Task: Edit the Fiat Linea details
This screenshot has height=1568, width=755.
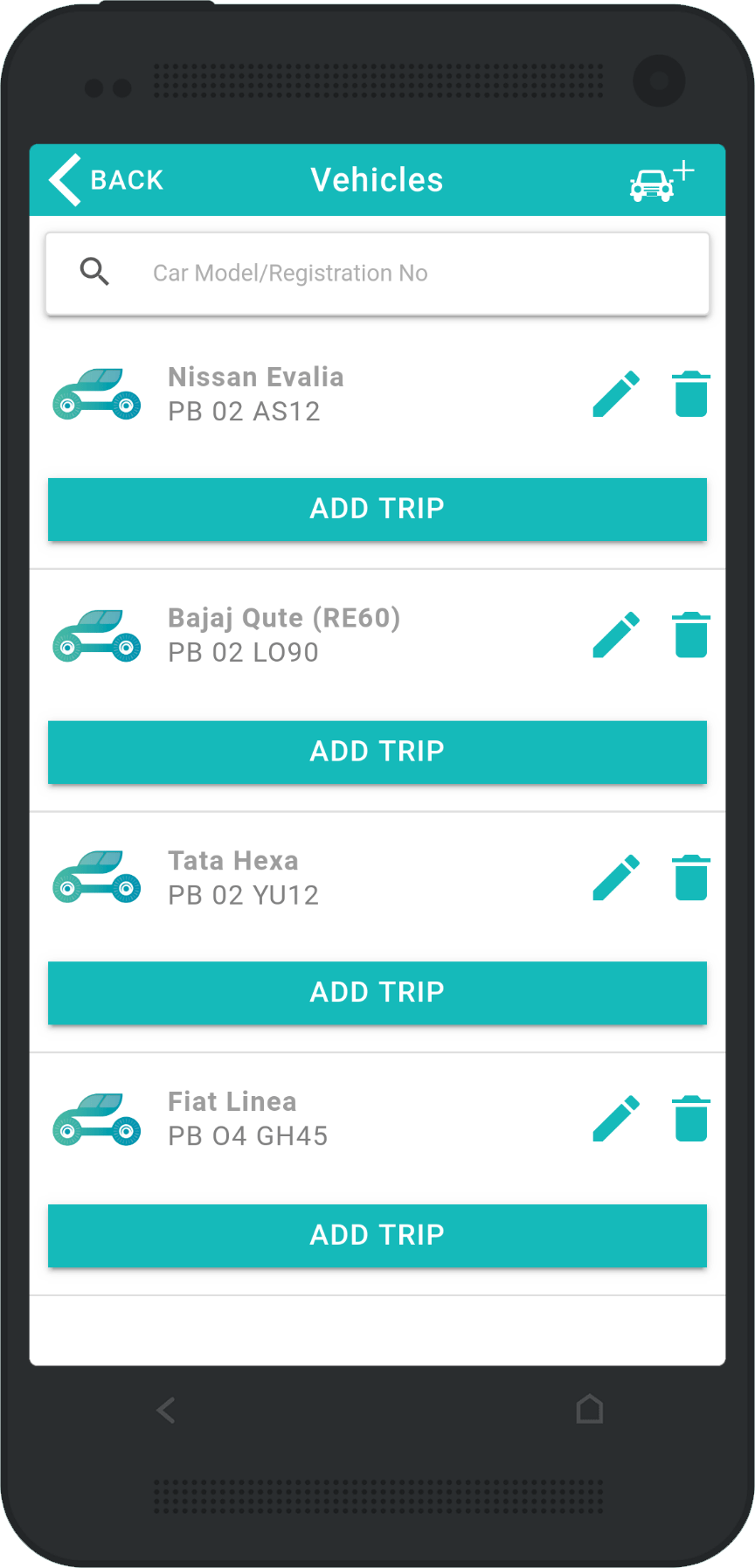Action: [616, 1119]
